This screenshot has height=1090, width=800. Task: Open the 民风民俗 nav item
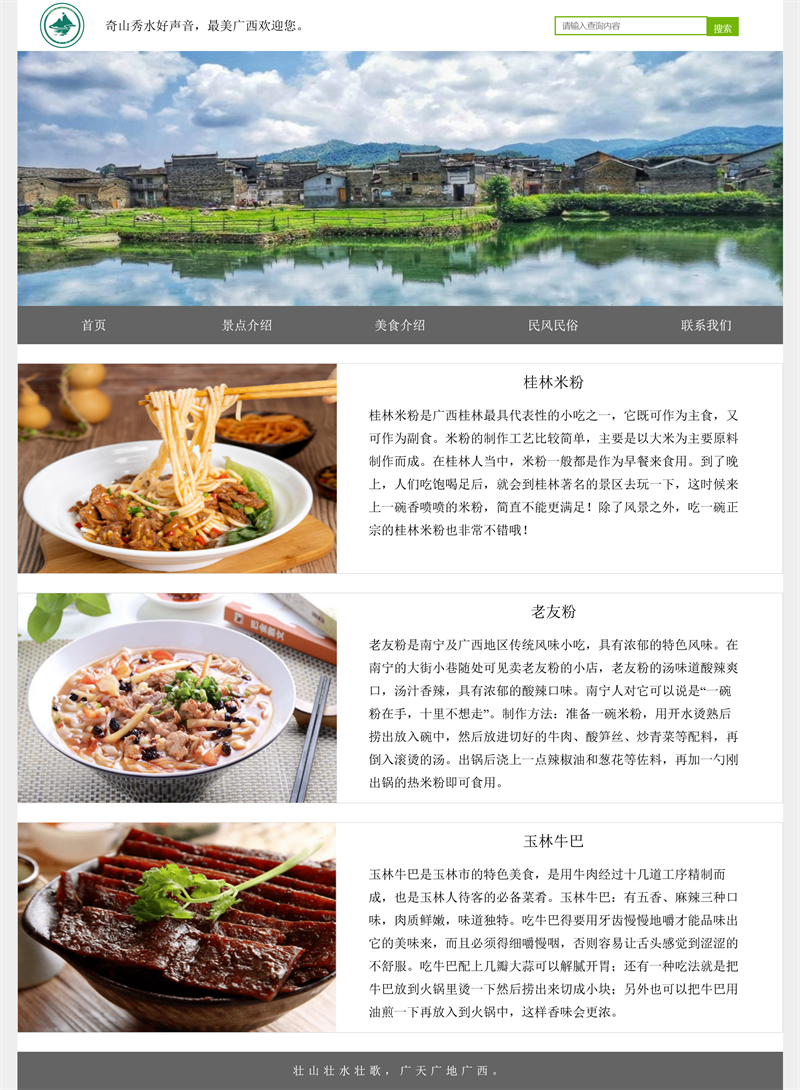point(553,325)
